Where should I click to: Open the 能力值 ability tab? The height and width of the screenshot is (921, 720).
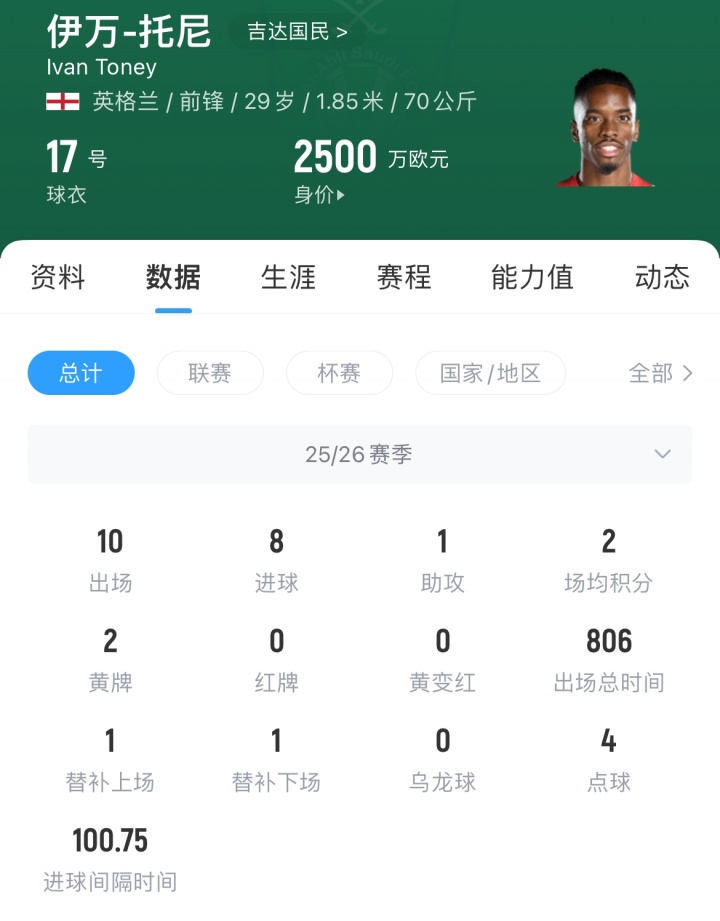532,277
